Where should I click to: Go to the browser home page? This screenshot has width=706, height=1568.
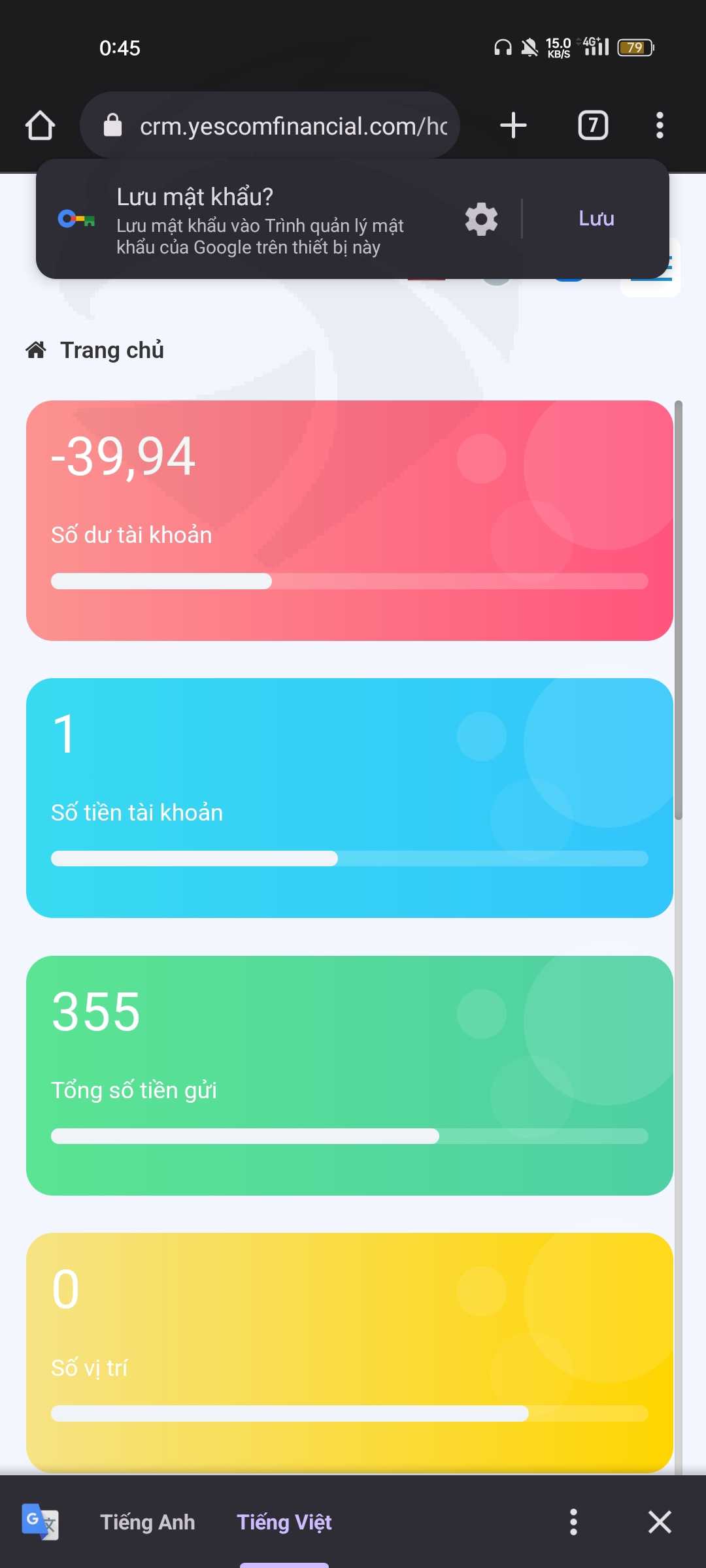[40, 125]
